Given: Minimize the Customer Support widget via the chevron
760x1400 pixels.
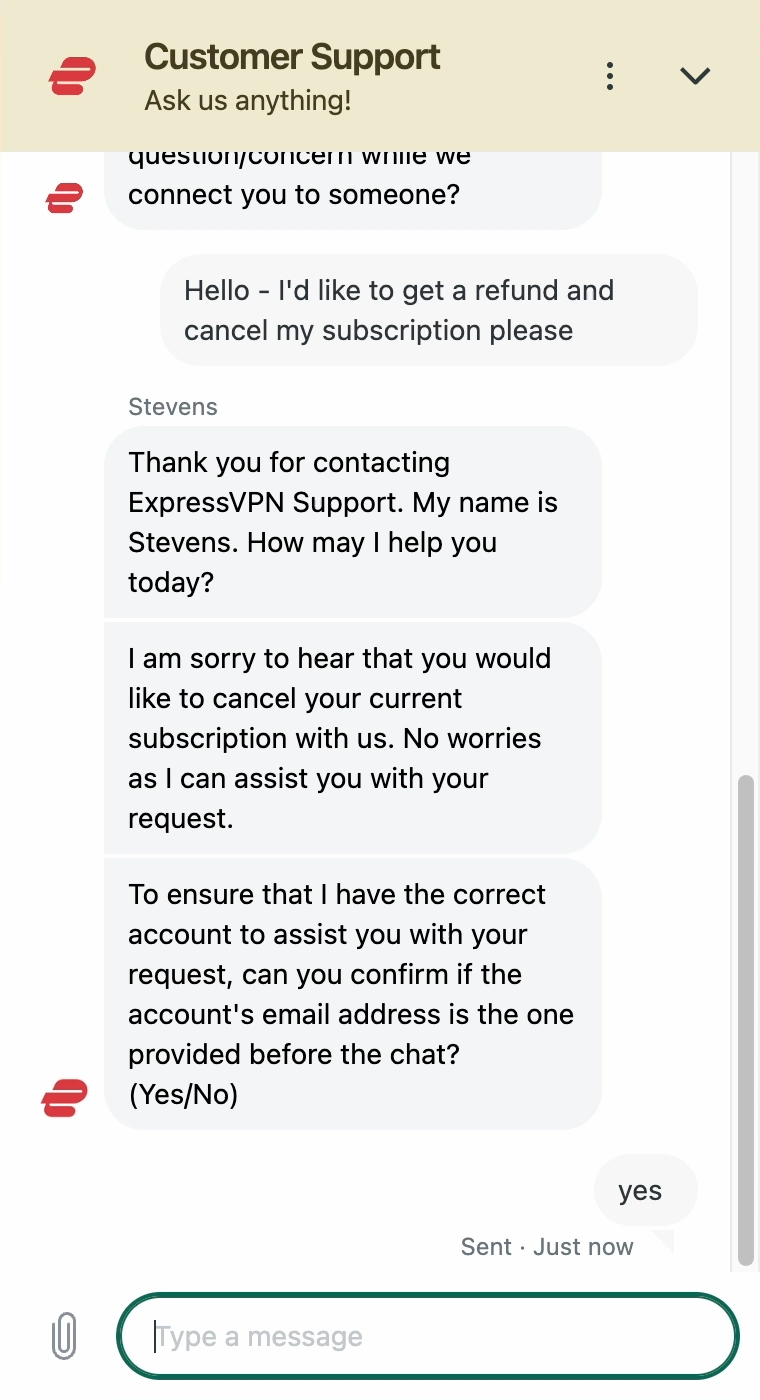Looking at the screenshot, I should pyautogui.click(x=695, y=74).
